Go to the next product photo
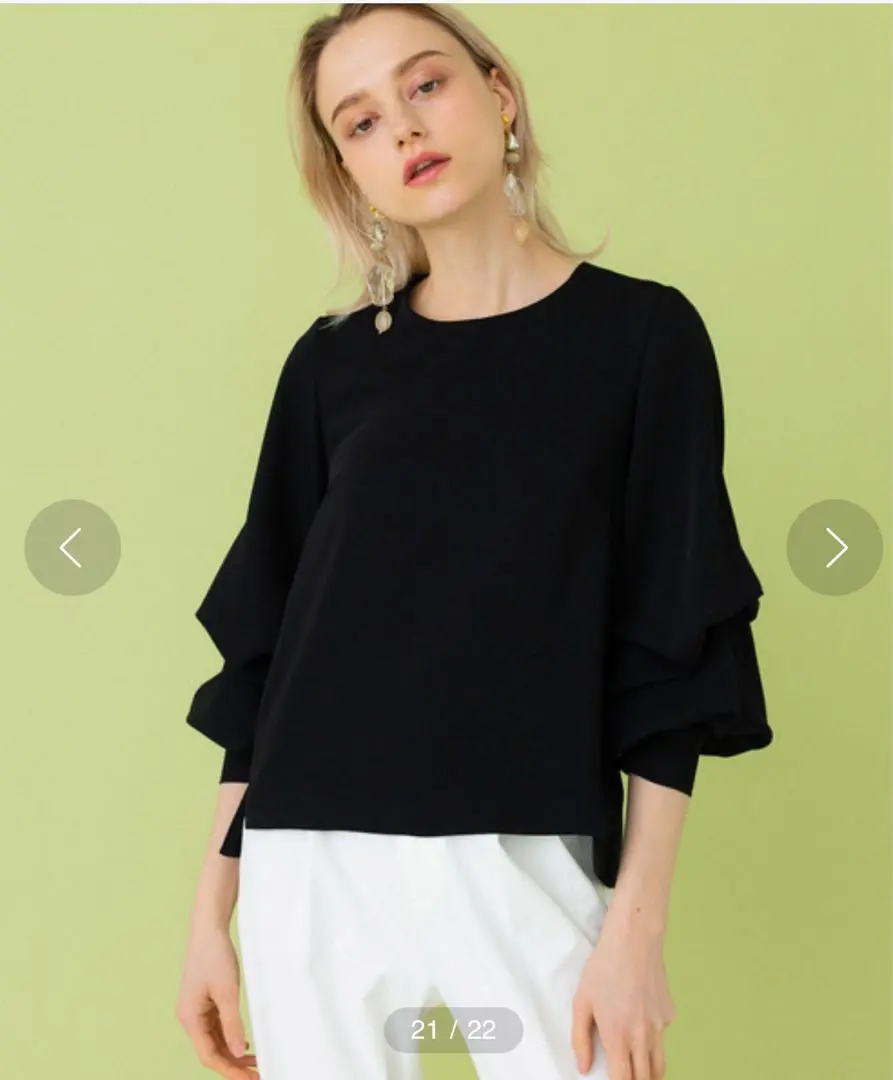Screen dimensions: 893x1080 coord(834,547)
